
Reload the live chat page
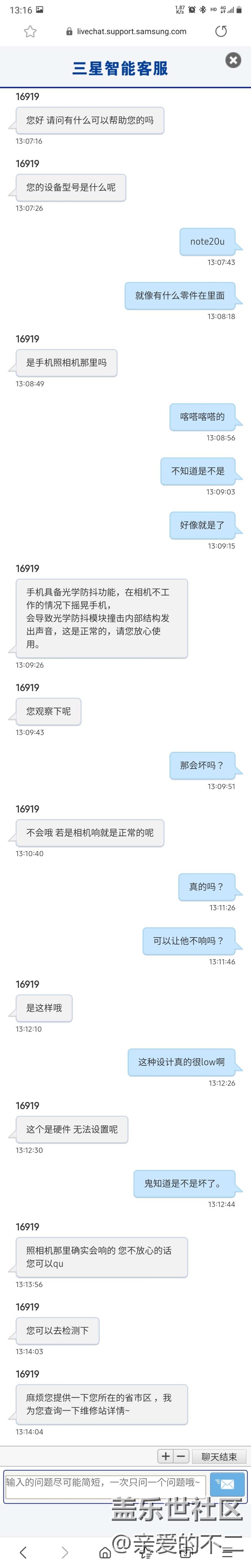tap(221, 32)
